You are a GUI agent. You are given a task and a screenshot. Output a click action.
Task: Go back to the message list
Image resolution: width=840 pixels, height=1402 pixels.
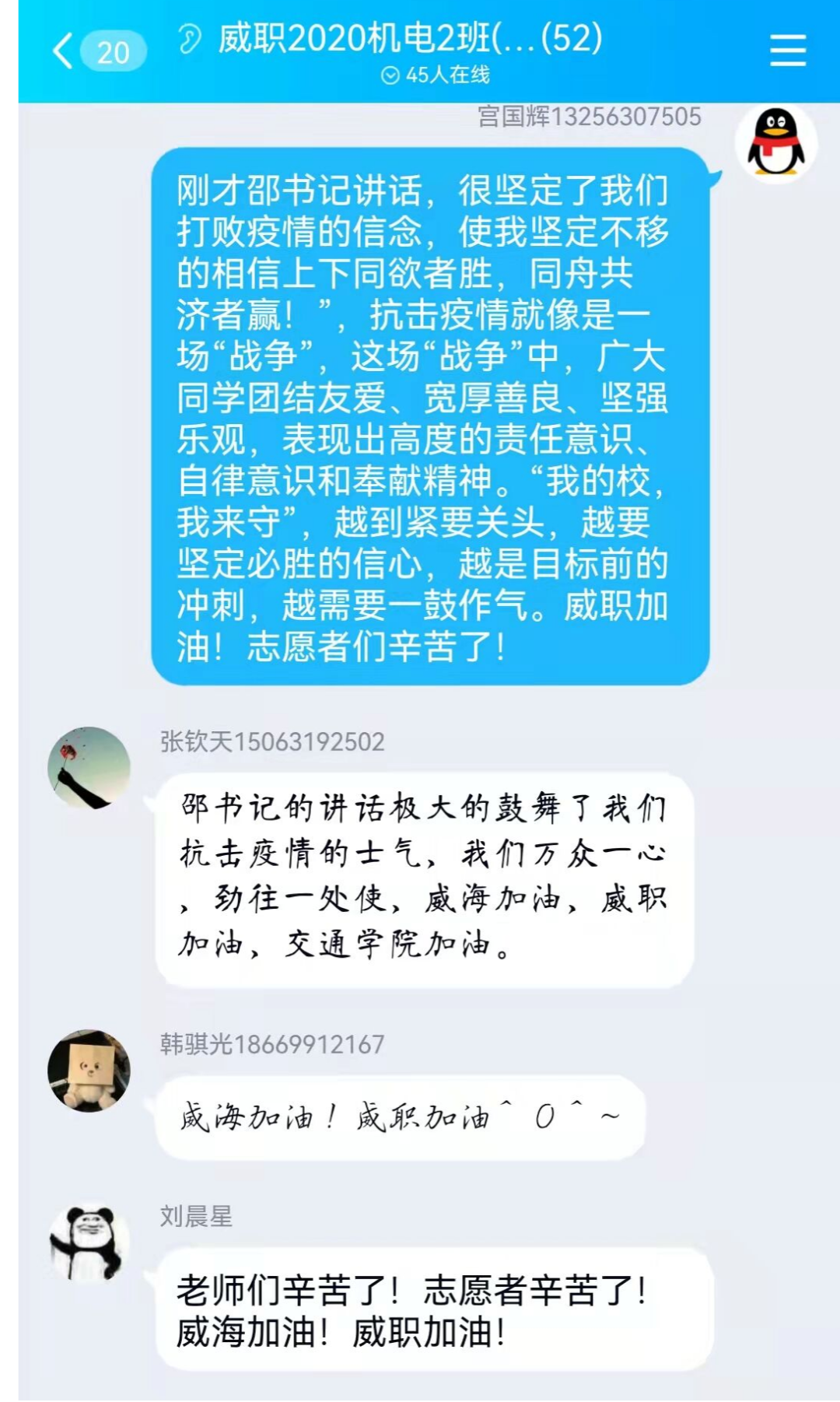tap(64, 51)
